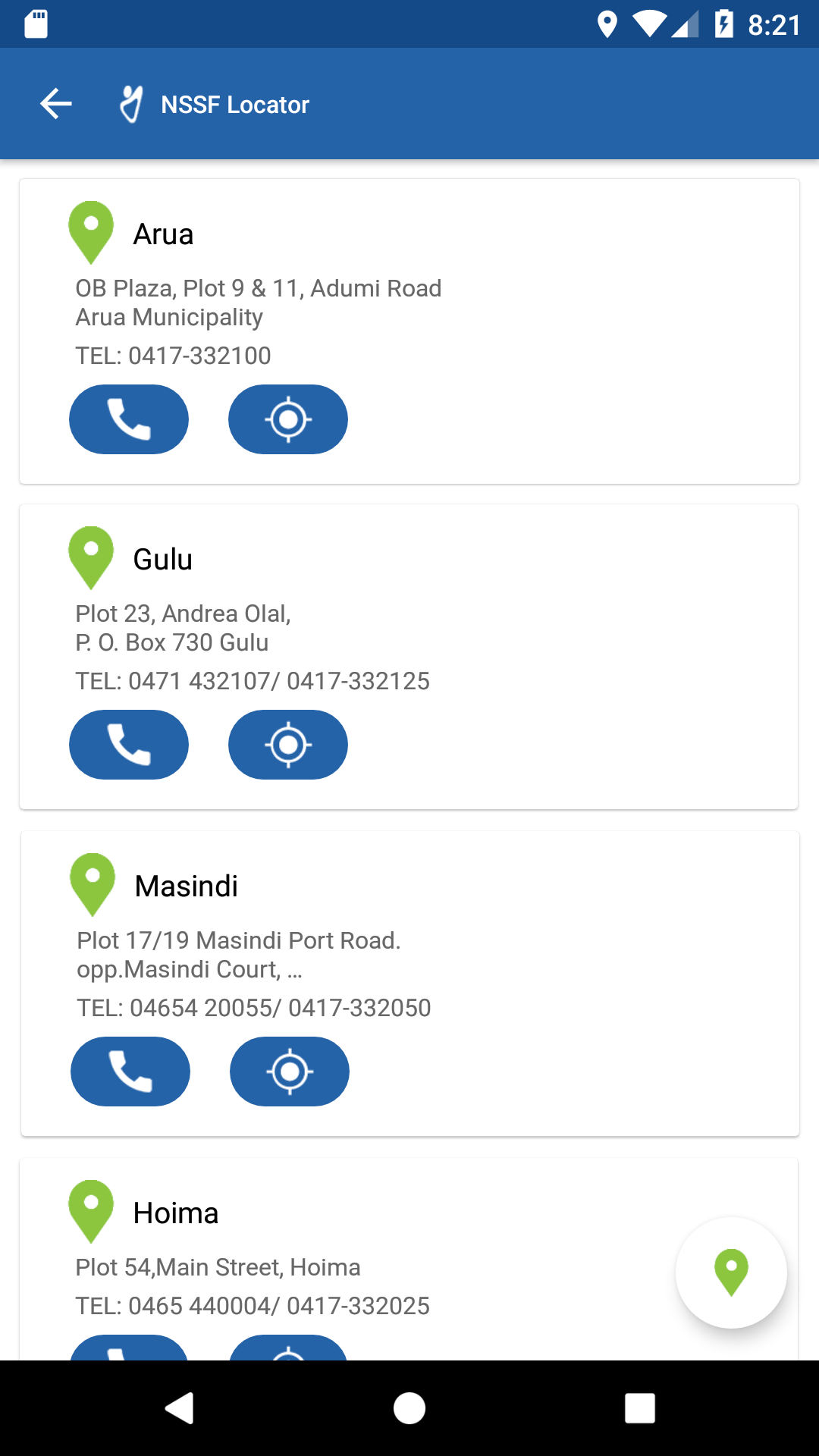Show Gulu office location
Viewport: 819px width, 1456px height.
pyautogui.click(x=288, y=745)
